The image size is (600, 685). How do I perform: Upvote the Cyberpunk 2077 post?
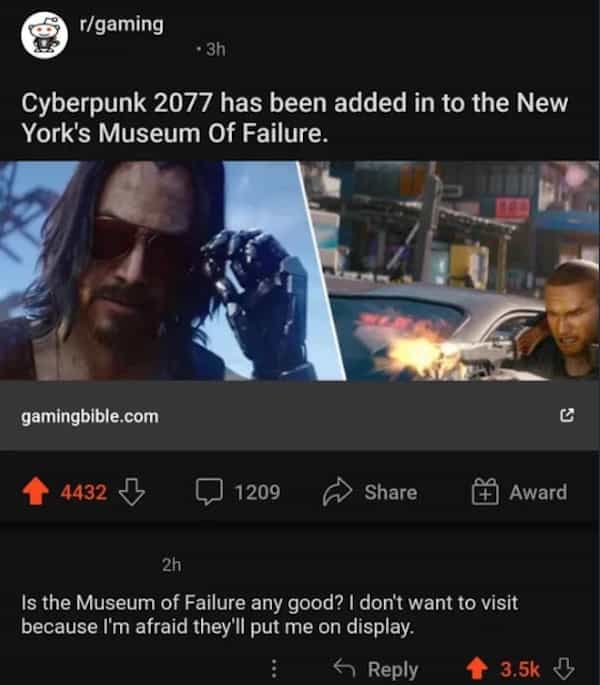tap(39, 492)
